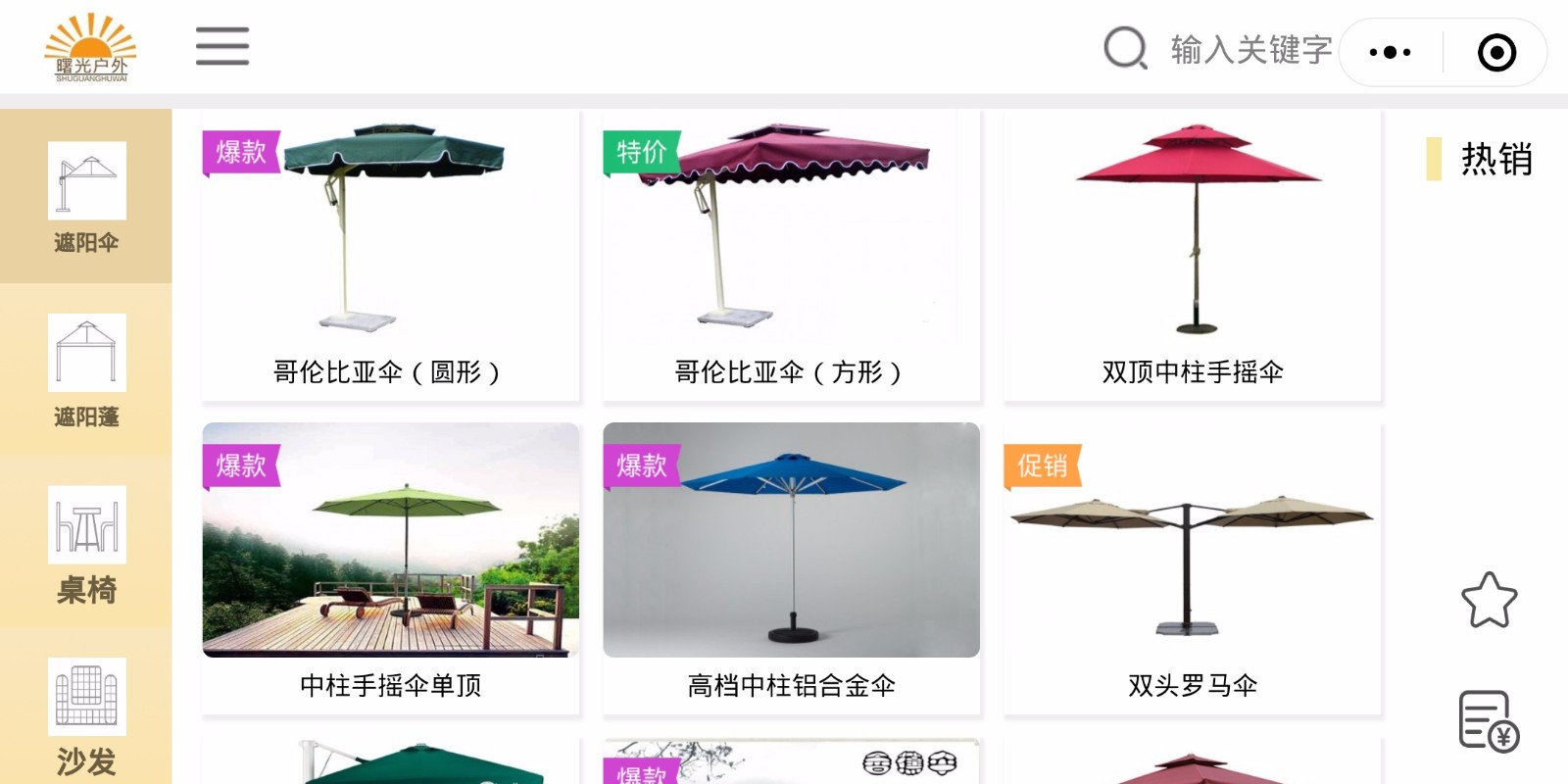Switch to the 桌椅 category
This screenshot has width=1568, height=784.
(x=86, y=544)
